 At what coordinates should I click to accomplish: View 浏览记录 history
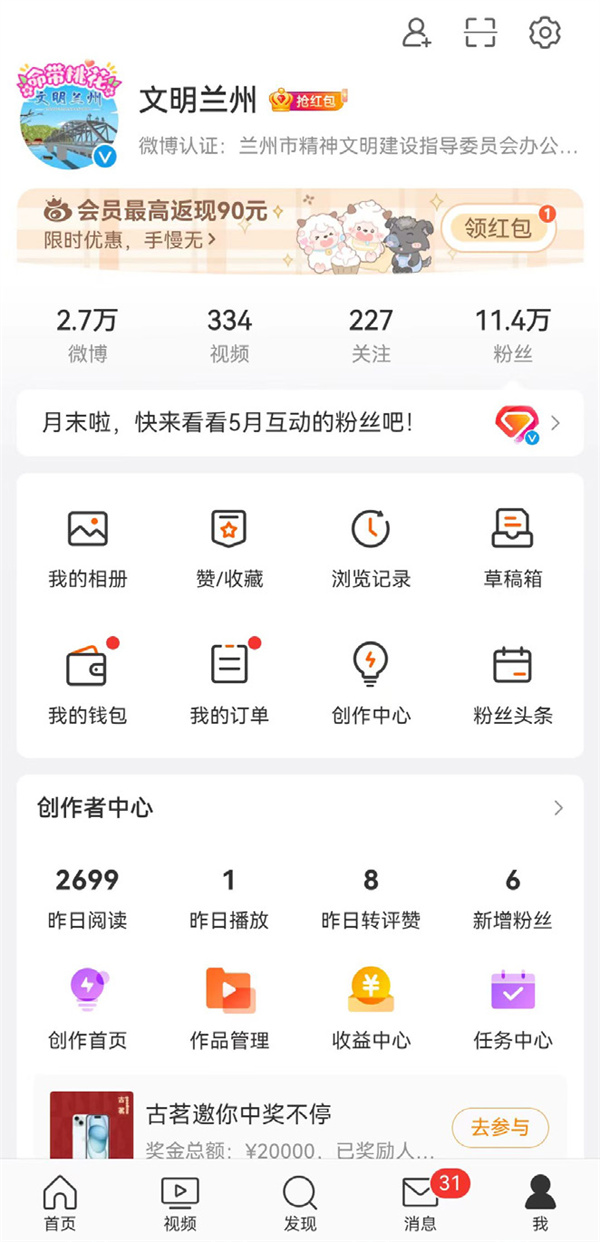click(x=371, y=547)
